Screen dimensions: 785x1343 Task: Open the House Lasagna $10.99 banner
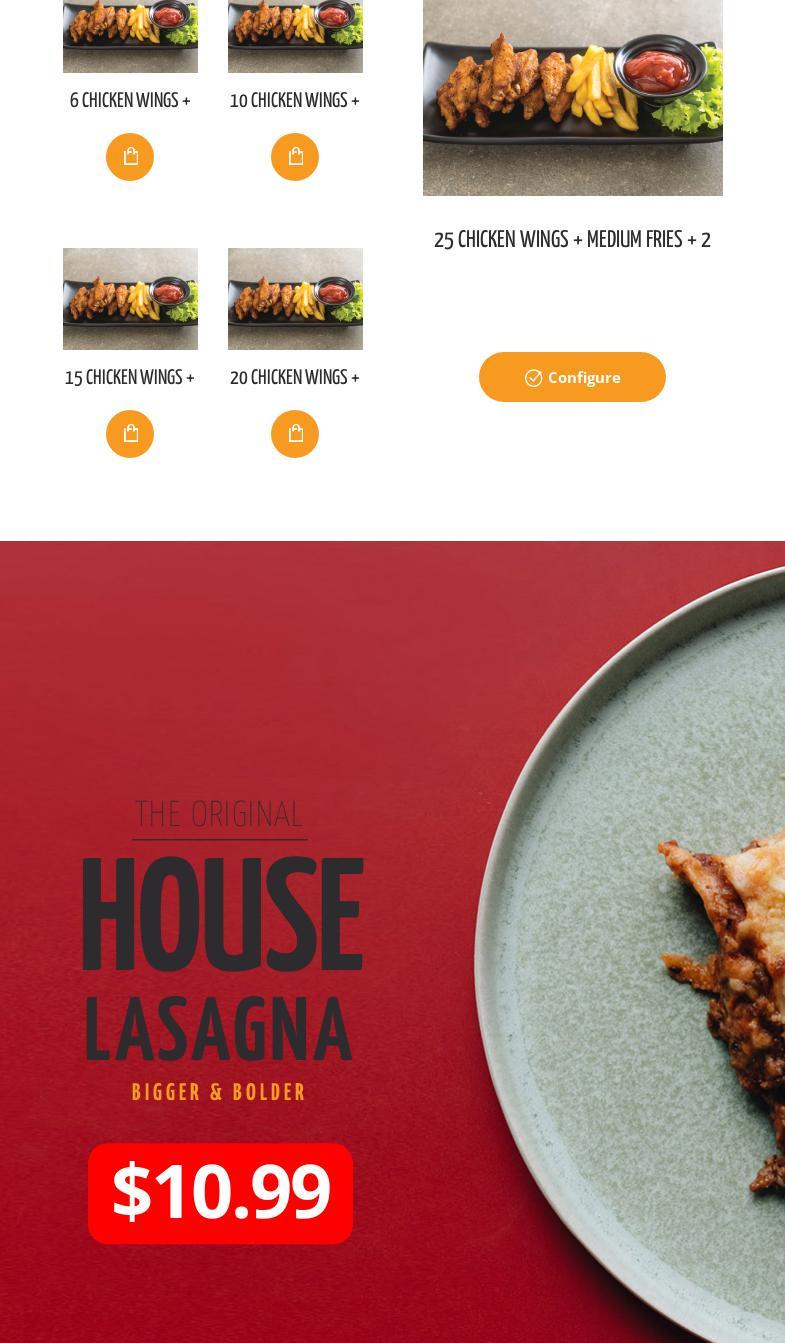392,940
